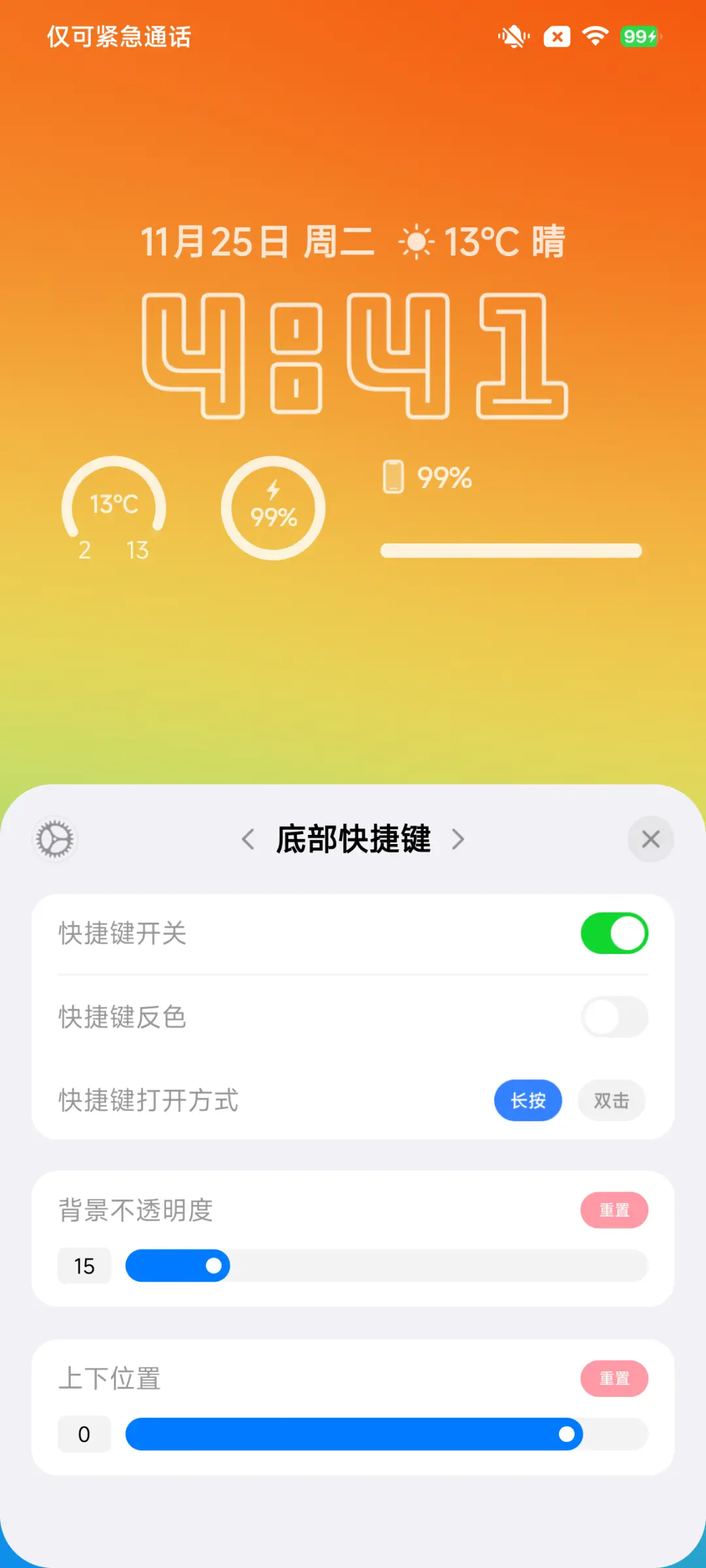The image size is (706, 1568).
Task: Open the settings gear icon
Action: [x=54, y=839]
